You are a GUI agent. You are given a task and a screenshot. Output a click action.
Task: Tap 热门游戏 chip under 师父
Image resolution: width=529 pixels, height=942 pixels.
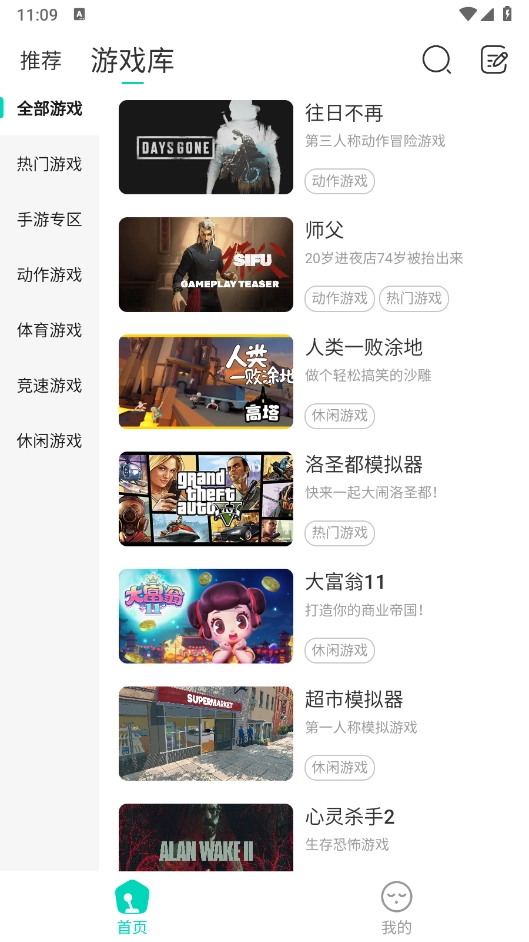click(414, 299)
